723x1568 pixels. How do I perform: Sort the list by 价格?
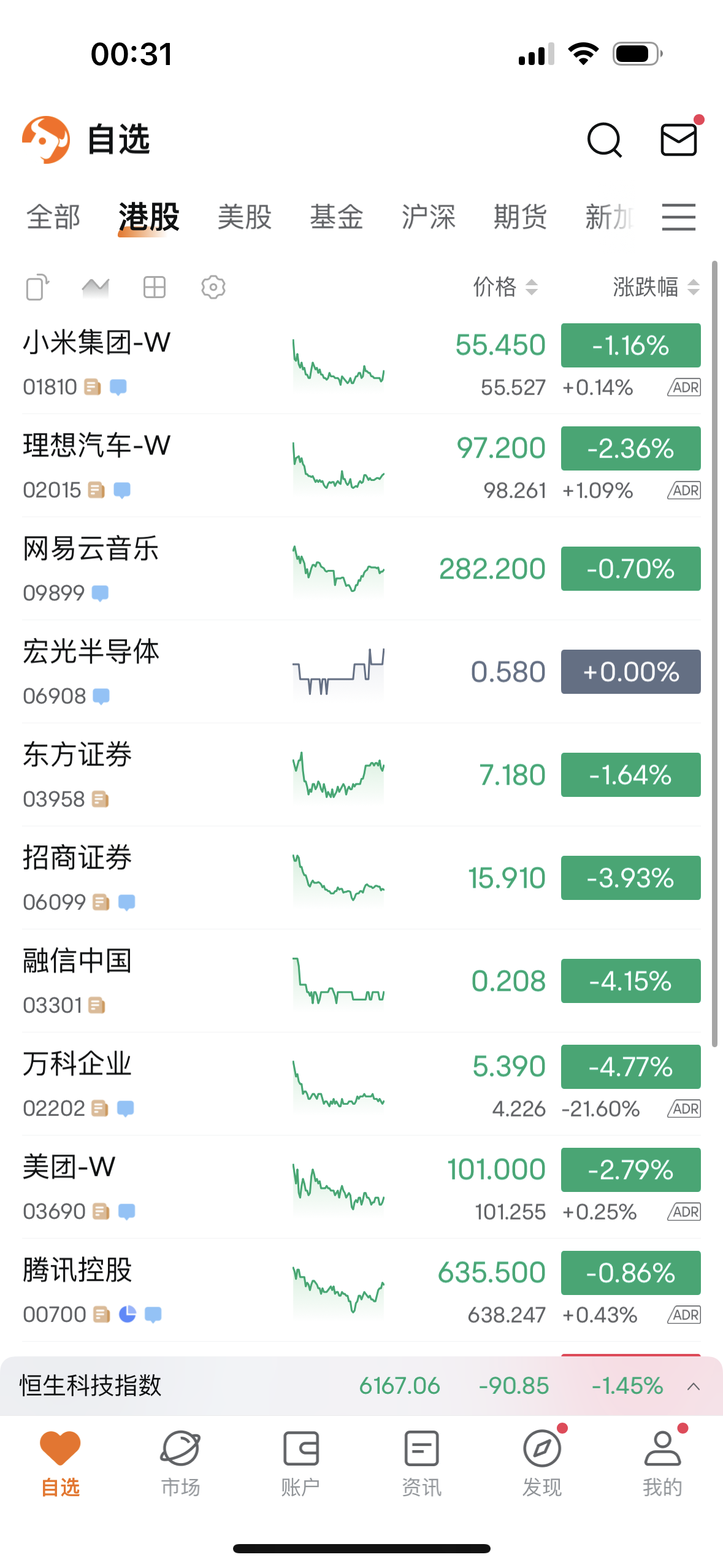pos(505,286)
